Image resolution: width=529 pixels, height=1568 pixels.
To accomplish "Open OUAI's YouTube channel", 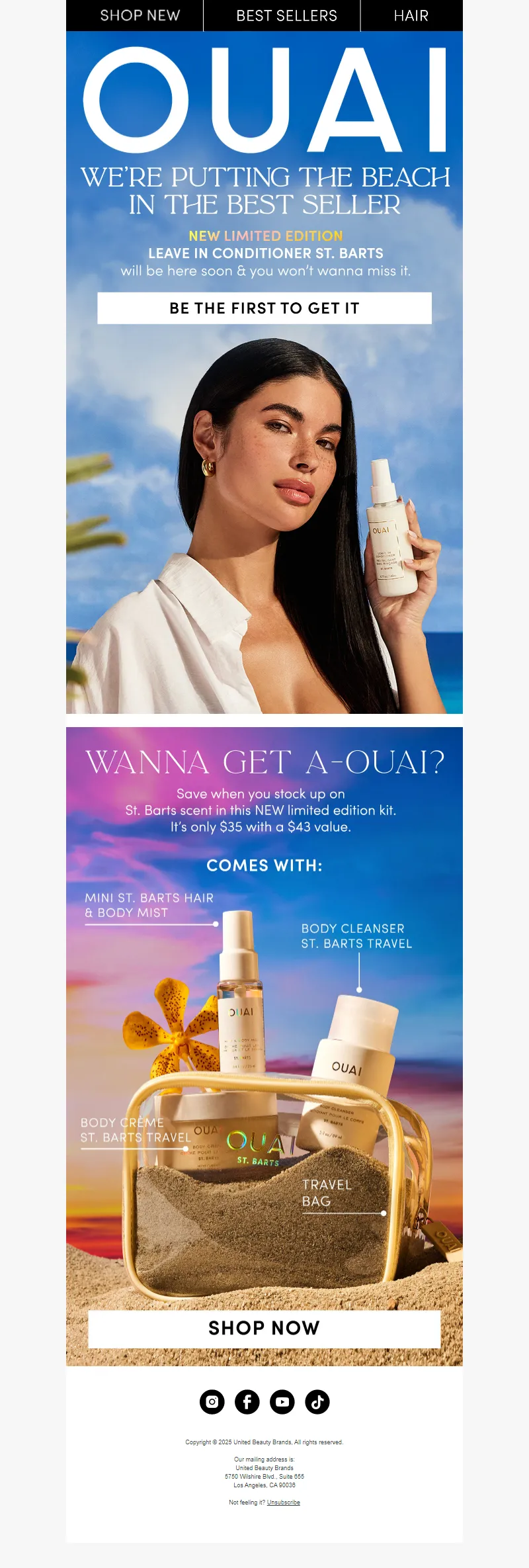I will [282, 1401].
